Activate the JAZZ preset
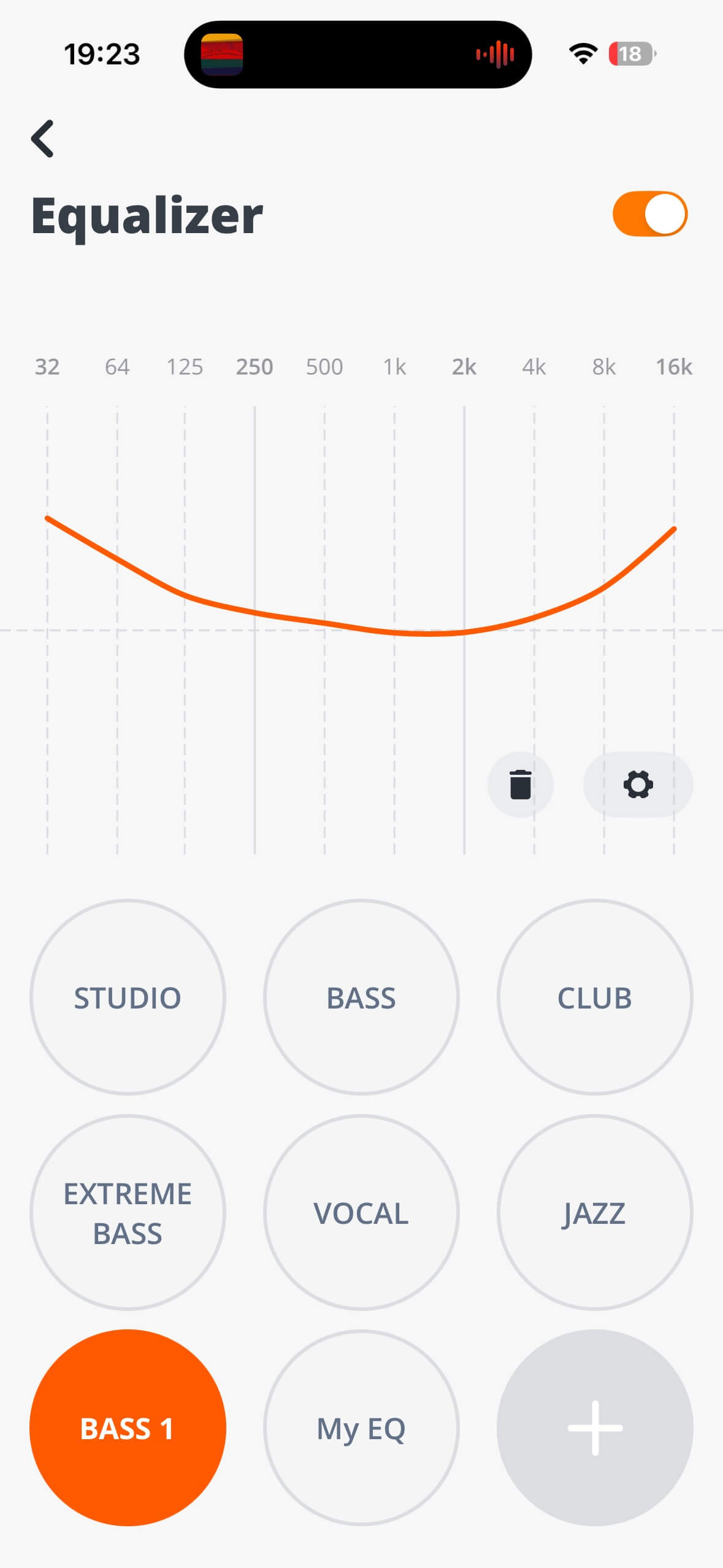 (x=594, y=1213)
